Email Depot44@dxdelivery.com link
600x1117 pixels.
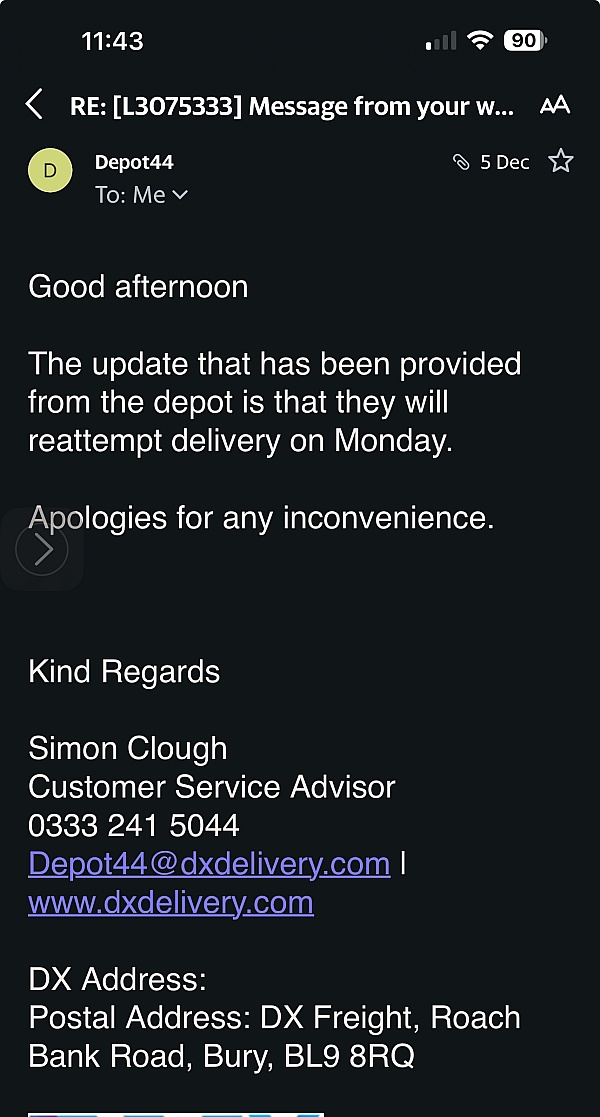(209, 863)
